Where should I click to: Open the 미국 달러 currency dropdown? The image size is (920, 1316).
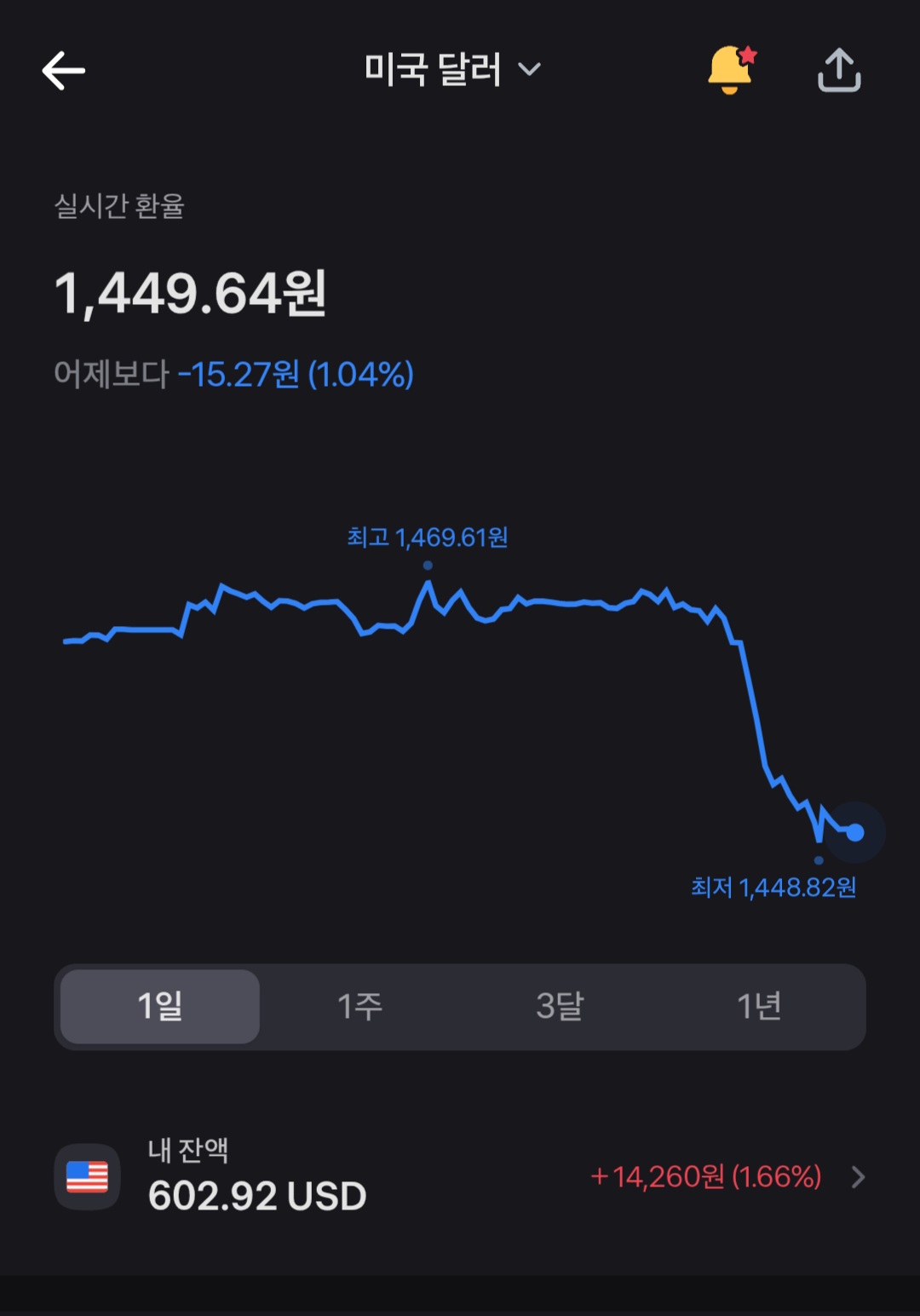pyautogui.click(x=452, y=70)
